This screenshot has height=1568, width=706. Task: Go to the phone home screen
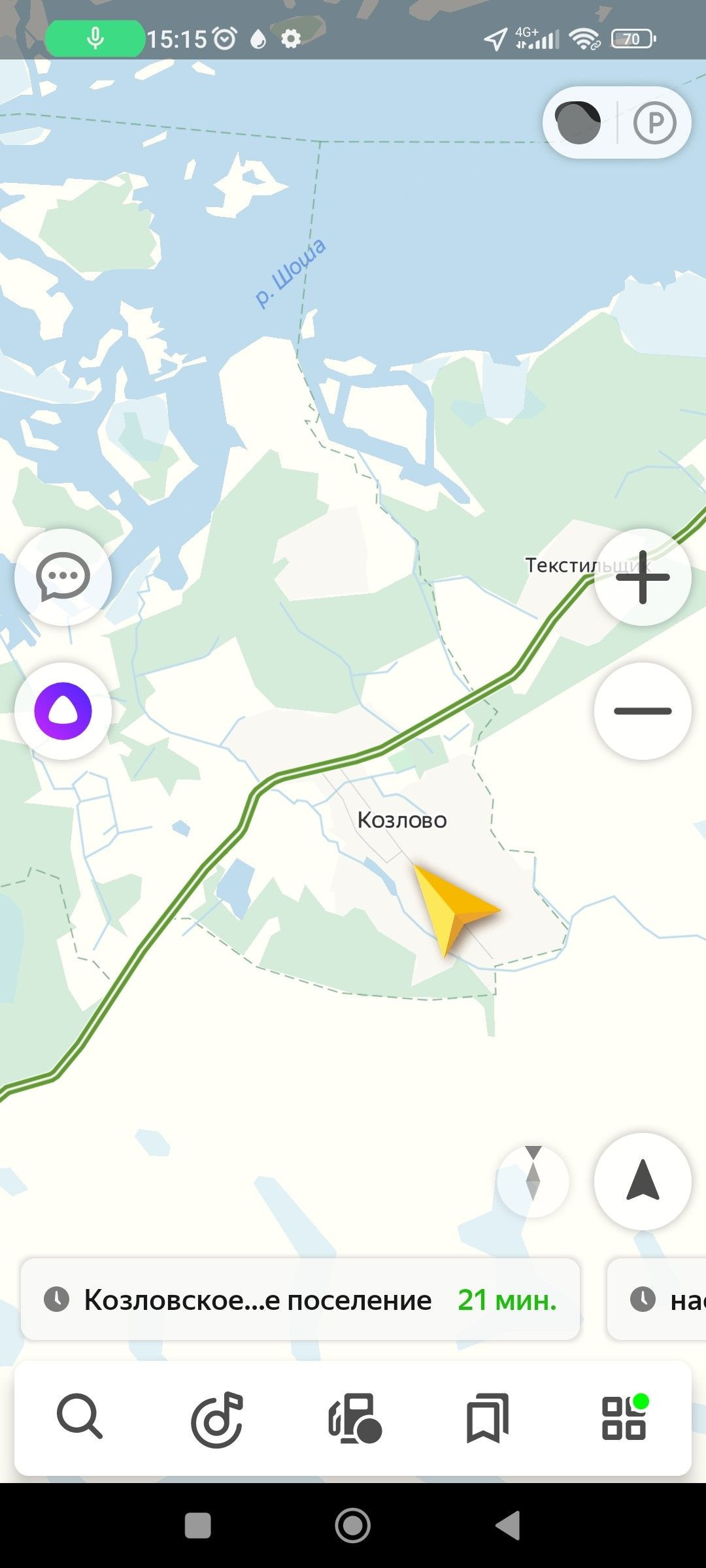coord(353,1526)
